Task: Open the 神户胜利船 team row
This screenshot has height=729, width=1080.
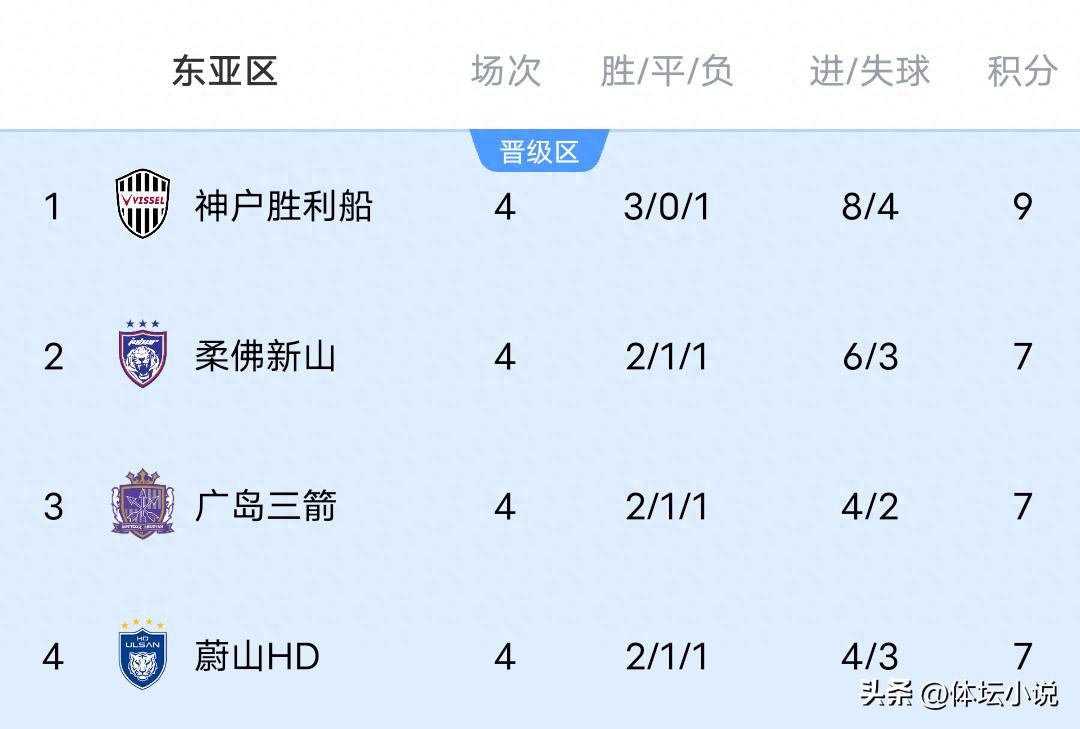Action: [283, 207]
